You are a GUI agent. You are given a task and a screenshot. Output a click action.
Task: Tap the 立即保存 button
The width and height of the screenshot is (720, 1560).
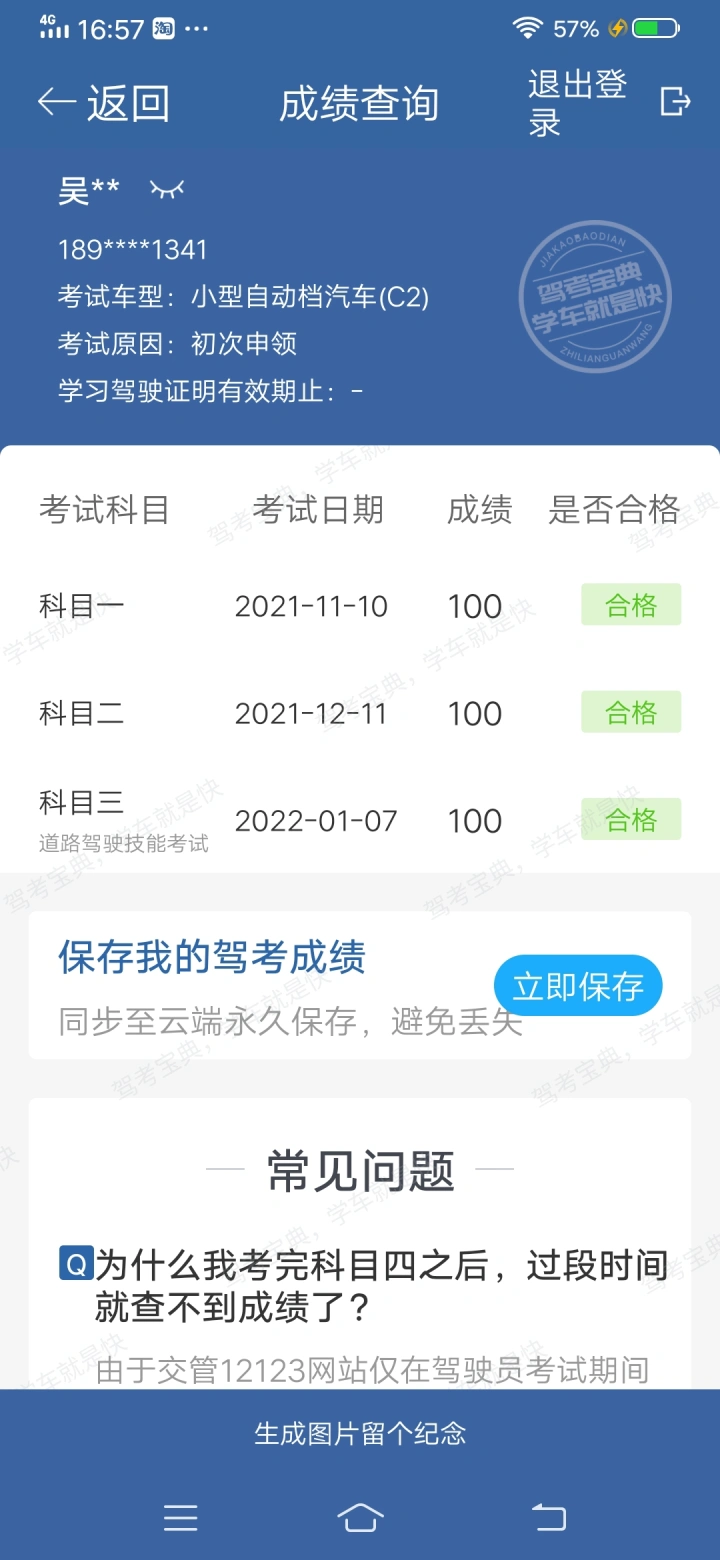pos(578,986)
